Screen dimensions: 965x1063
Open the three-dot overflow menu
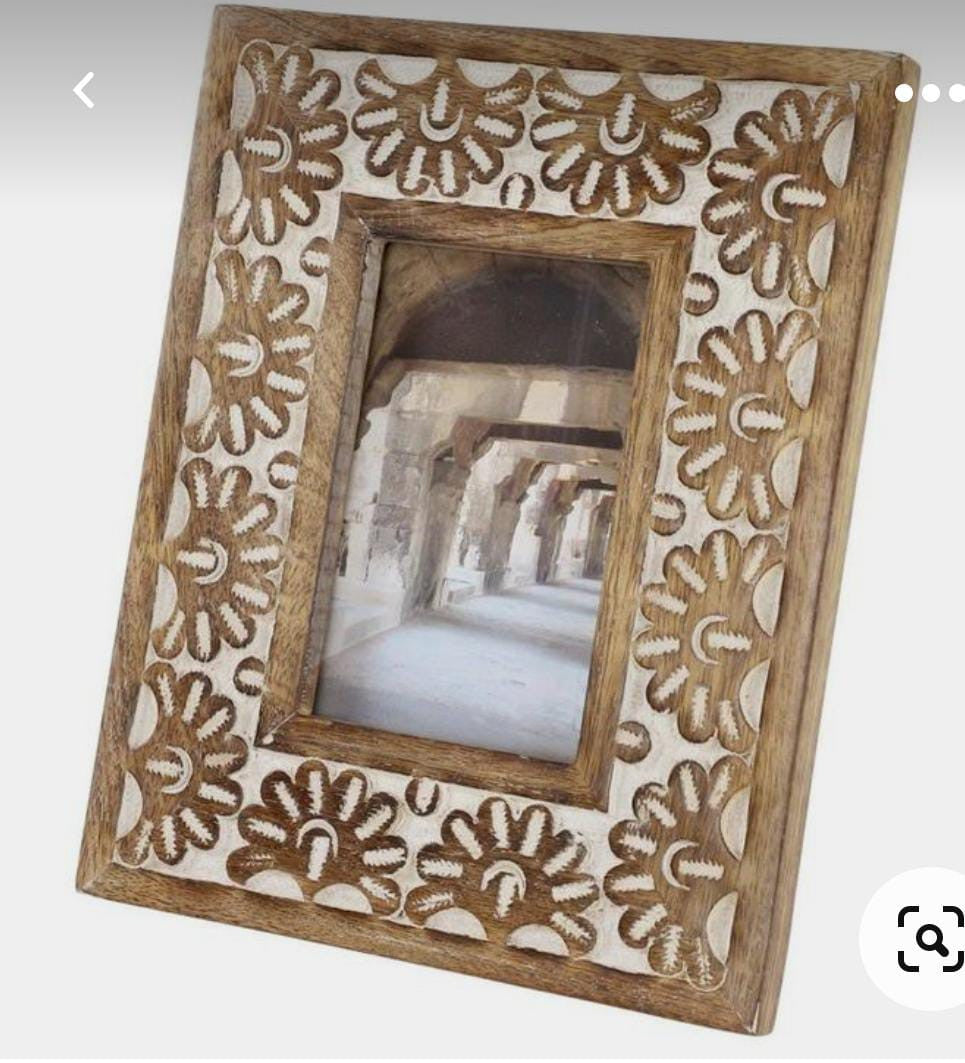[932, 93]
